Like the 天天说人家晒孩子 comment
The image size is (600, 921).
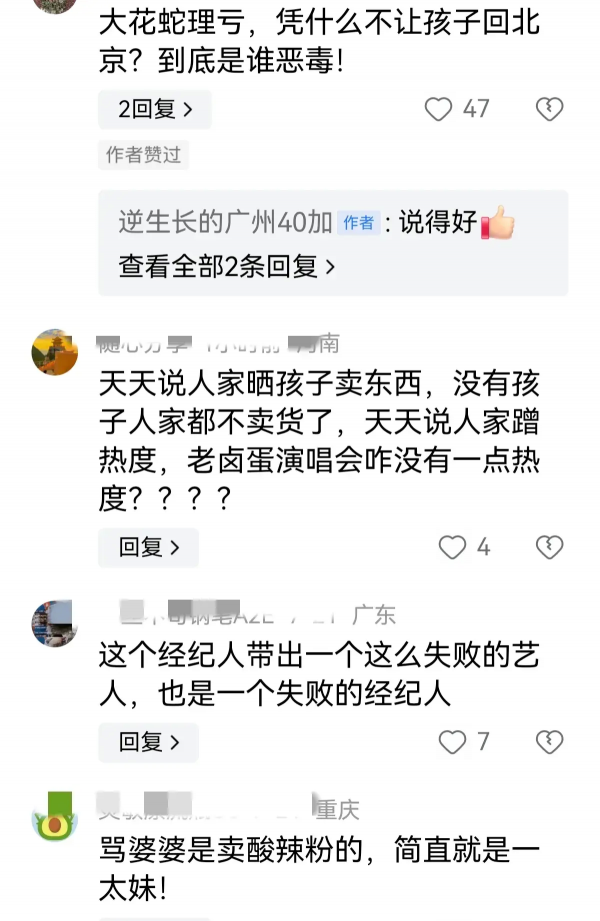pyautogui.click(x=453, y=547)
